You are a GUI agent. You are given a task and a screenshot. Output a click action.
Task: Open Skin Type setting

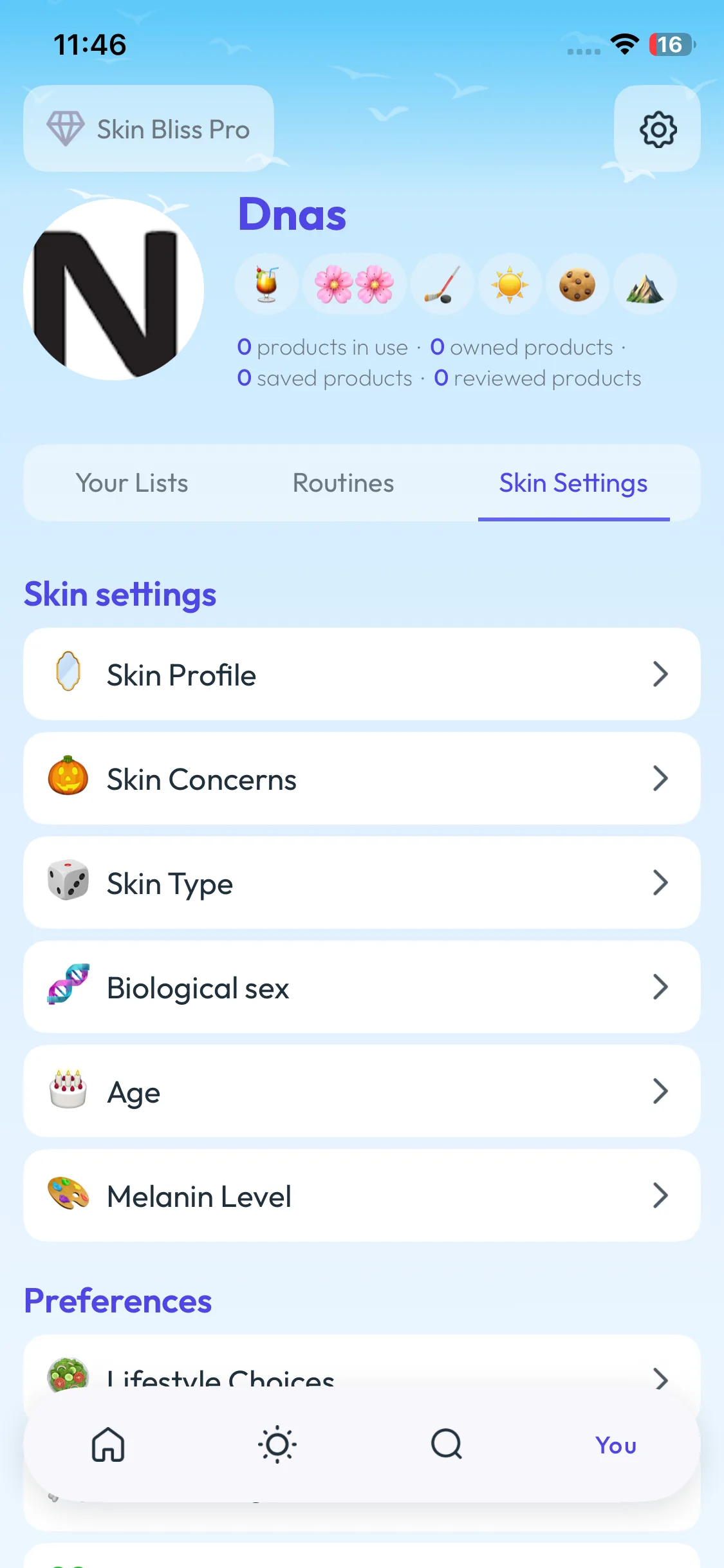tap(362, 883)
